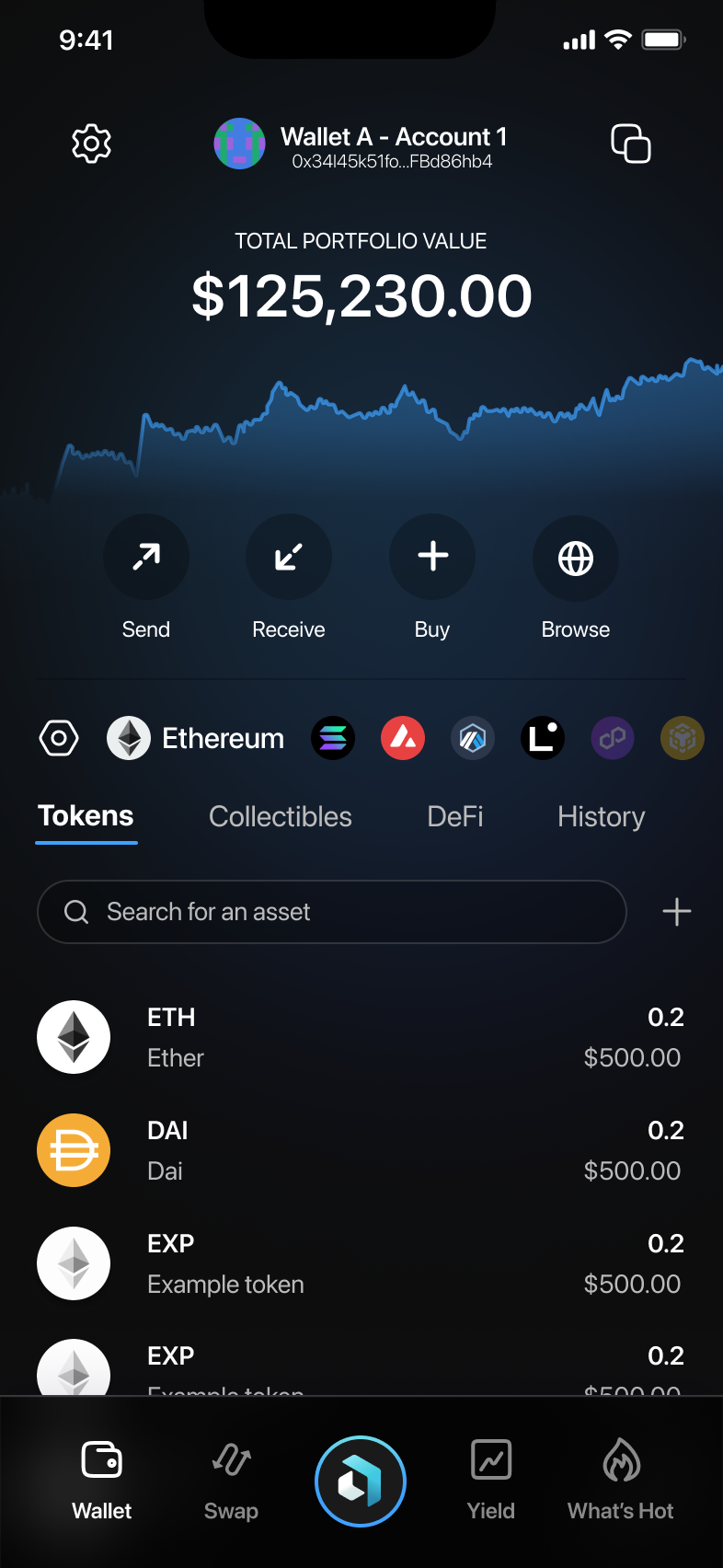
Task: Switch to the BNB Chain network
Action: 683,738
